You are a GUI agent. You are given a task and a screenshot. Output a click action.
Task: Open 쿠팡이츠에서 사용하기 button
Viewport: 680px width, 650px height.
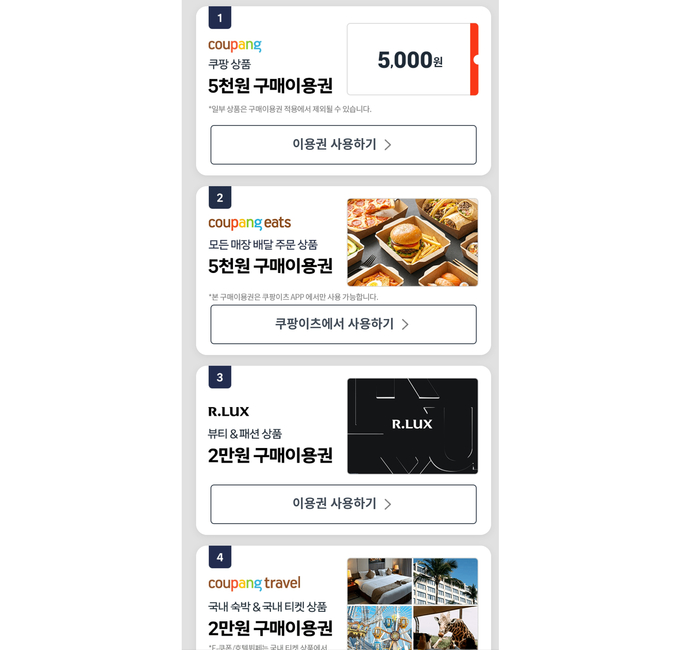(343, 324)
